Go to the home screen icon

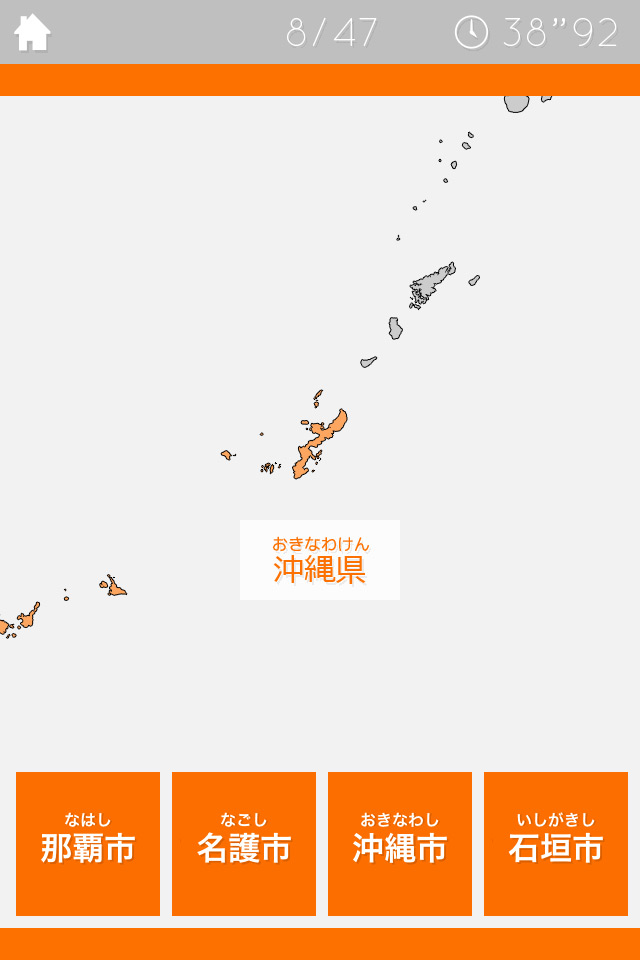(x=32, y=32)
